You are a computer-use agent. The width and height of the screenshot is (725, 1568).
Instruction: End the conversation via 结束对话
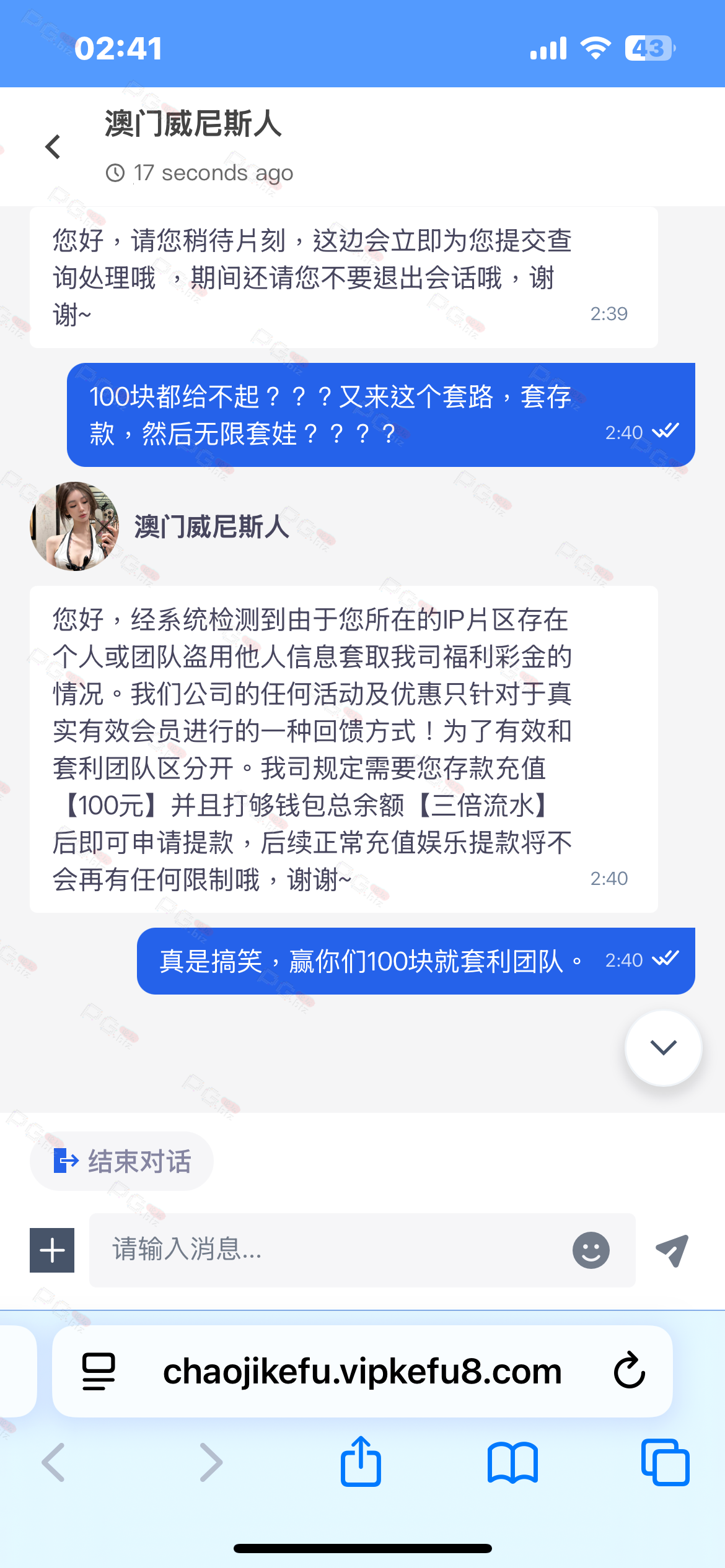(122, 1161)
